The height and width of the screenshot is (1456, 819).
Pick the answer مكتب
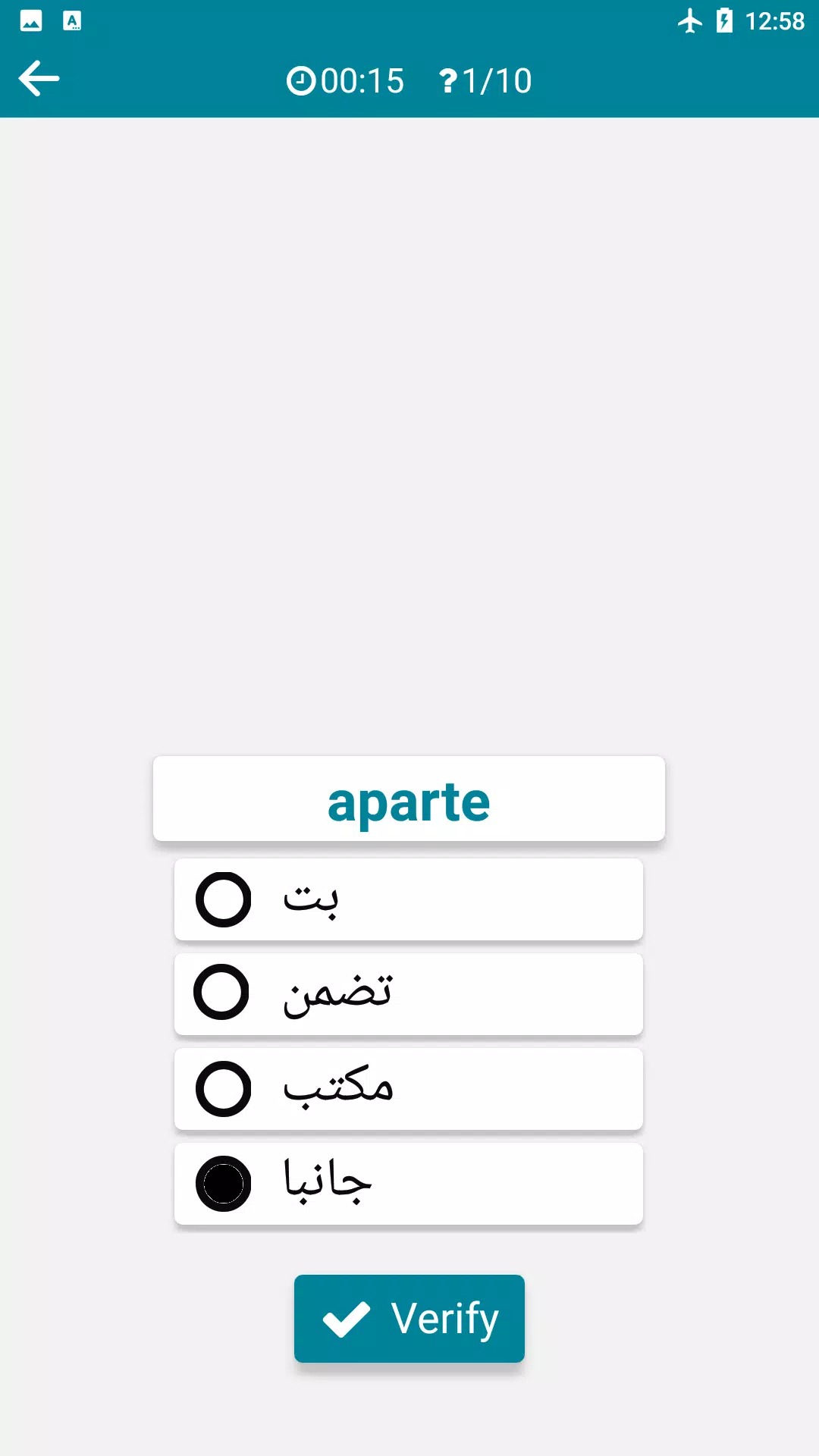click(x=224, y=1089)
